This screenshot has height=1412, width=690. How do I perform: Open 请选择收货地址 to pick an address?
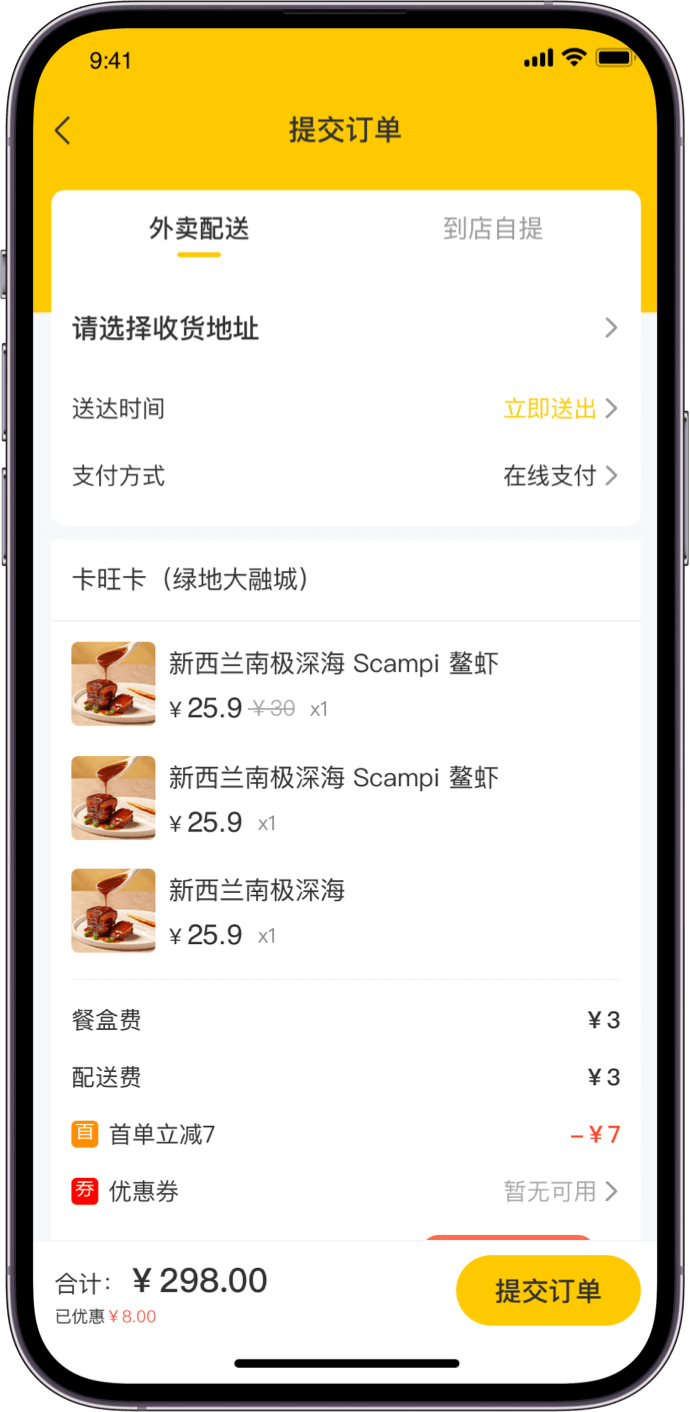click(x=345, y=328)
